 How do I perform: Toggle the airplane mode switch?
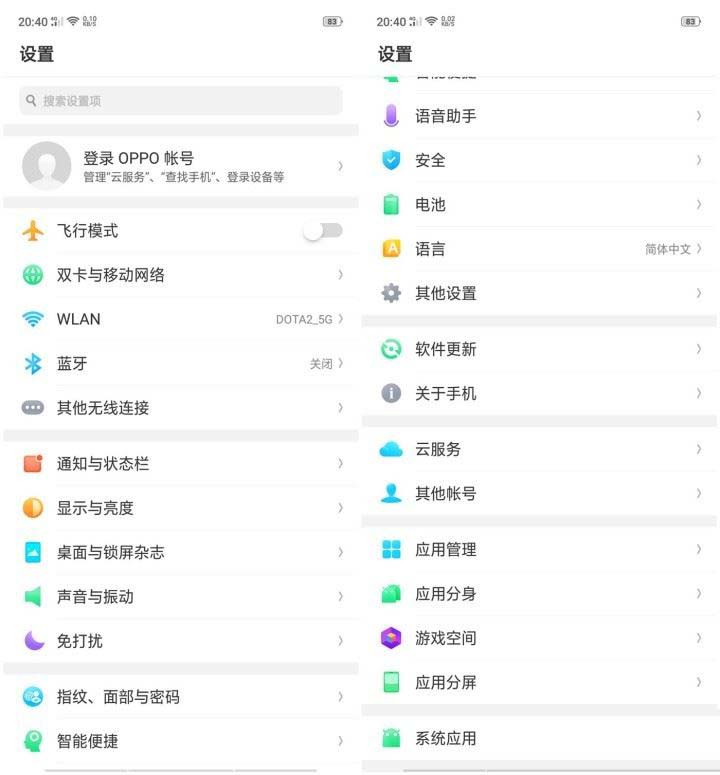tap(322, 231)
